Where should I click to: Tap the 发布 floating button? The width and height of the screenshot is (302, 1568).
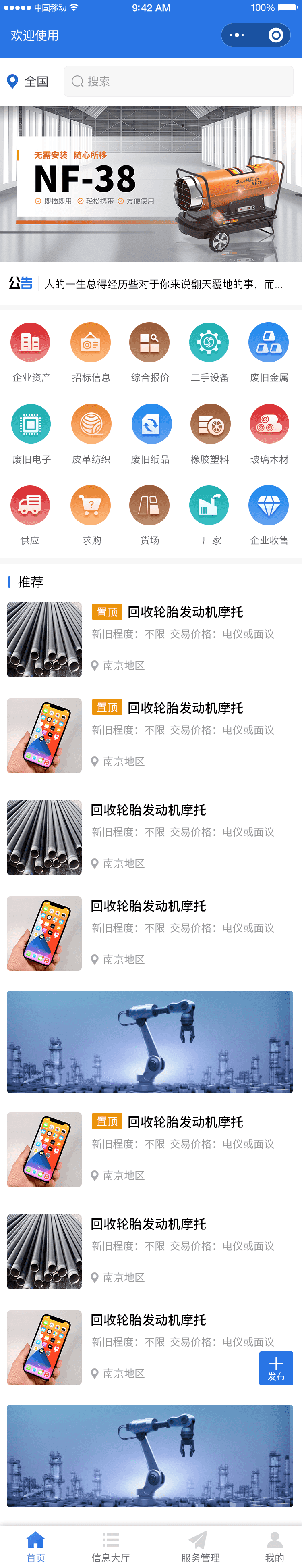276,1368
